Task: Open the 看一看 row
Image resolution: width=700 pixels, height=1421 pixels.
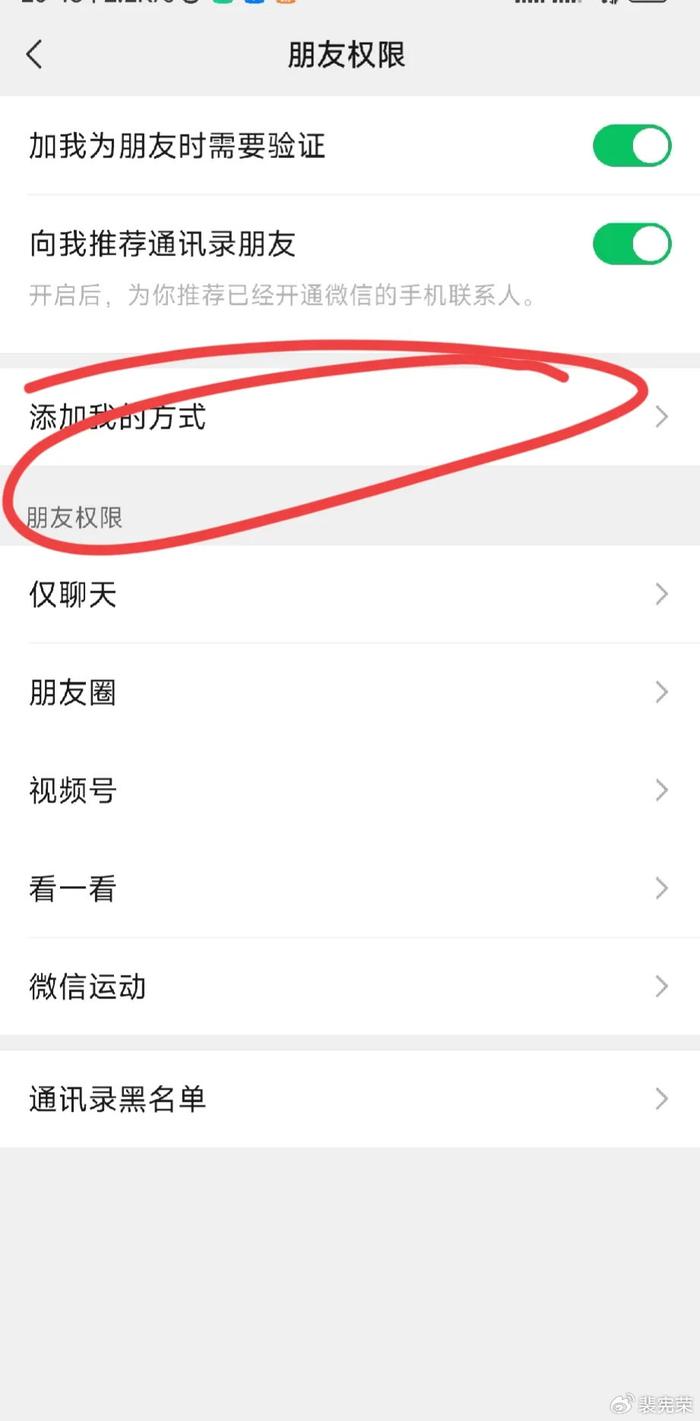Action: 350,889
